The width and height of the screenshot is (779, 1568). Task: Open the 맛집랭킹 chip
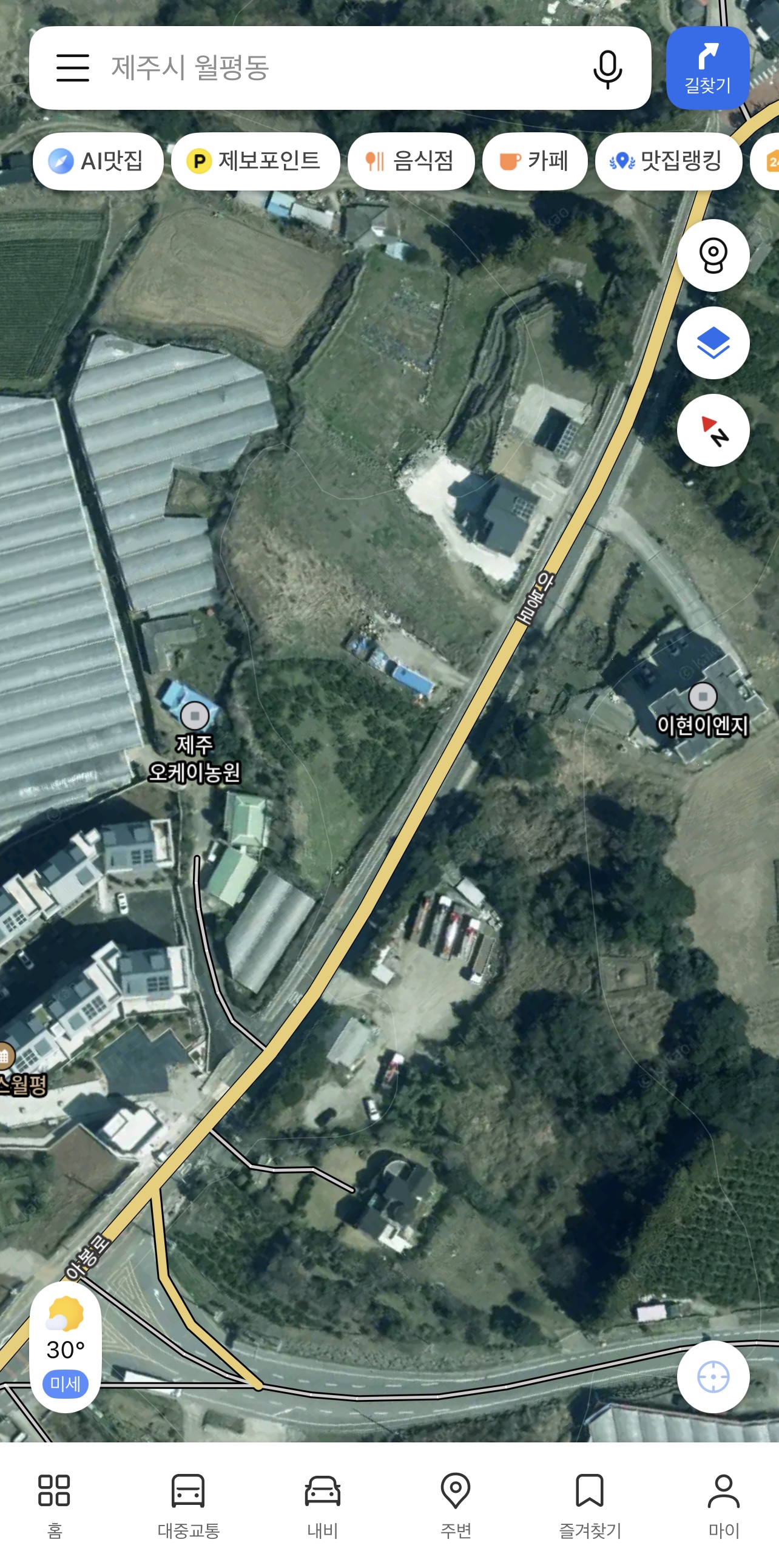click(x=667, y=161)
